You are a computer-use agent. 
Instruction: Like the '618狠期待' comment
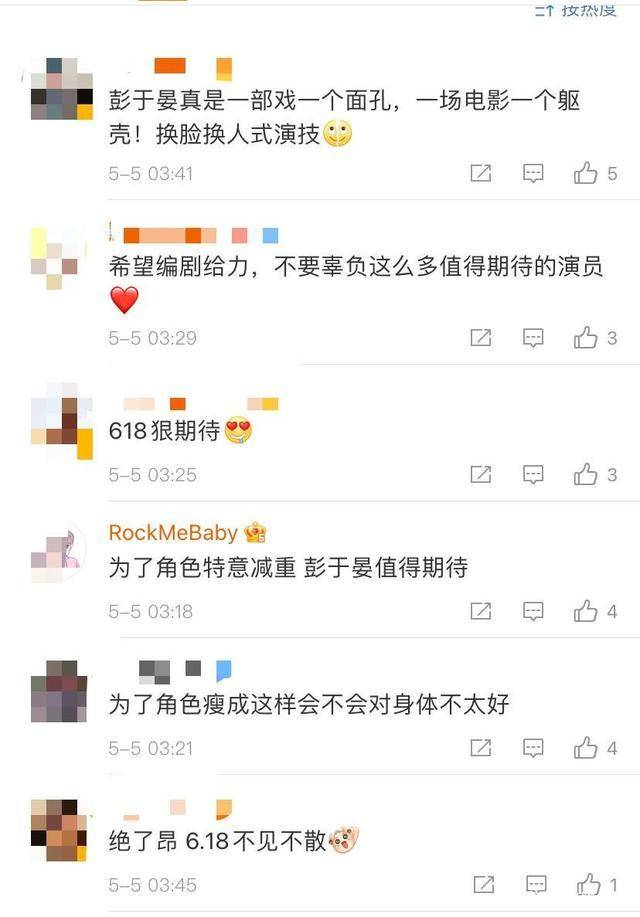[586, 475]
